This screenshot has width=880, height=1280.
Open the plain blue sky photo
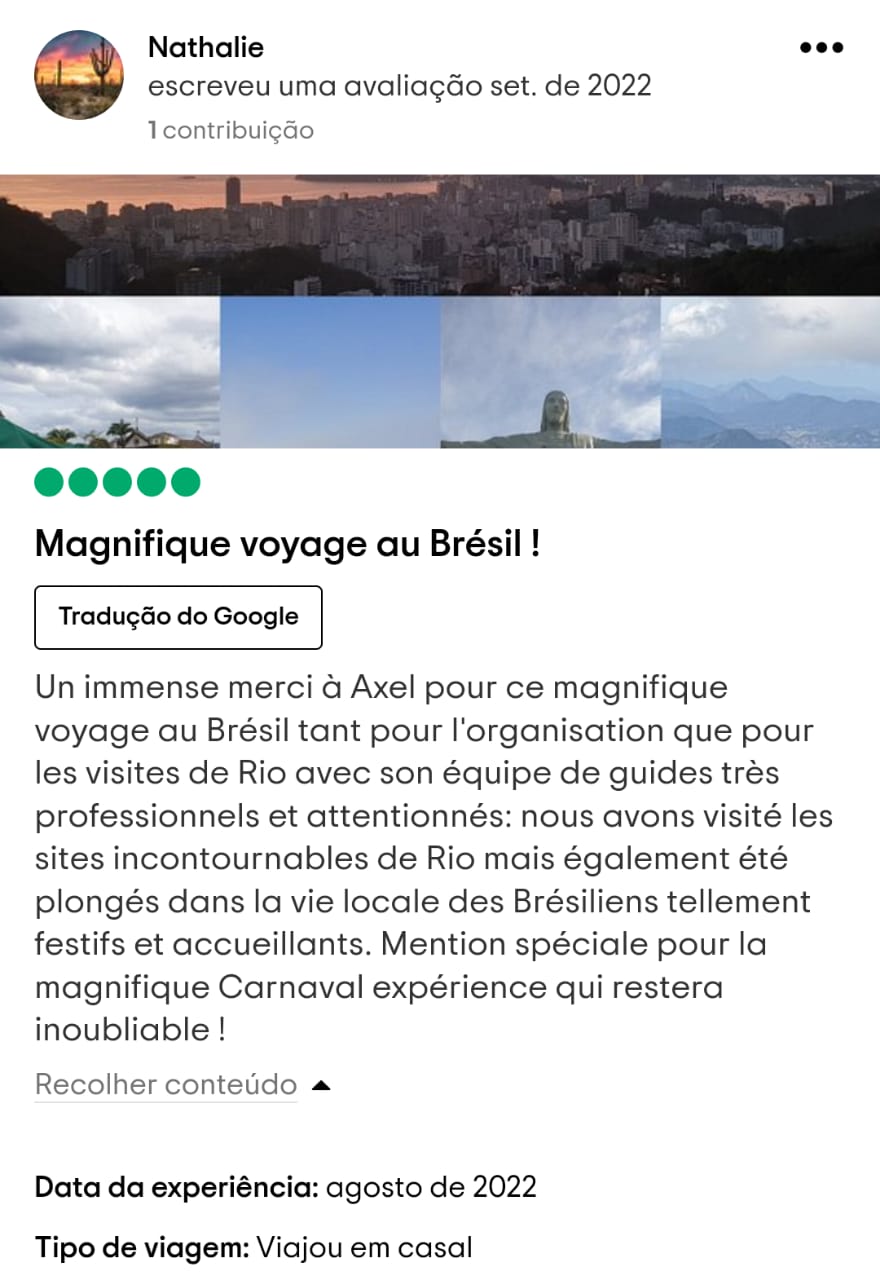[x=330, y=372]
